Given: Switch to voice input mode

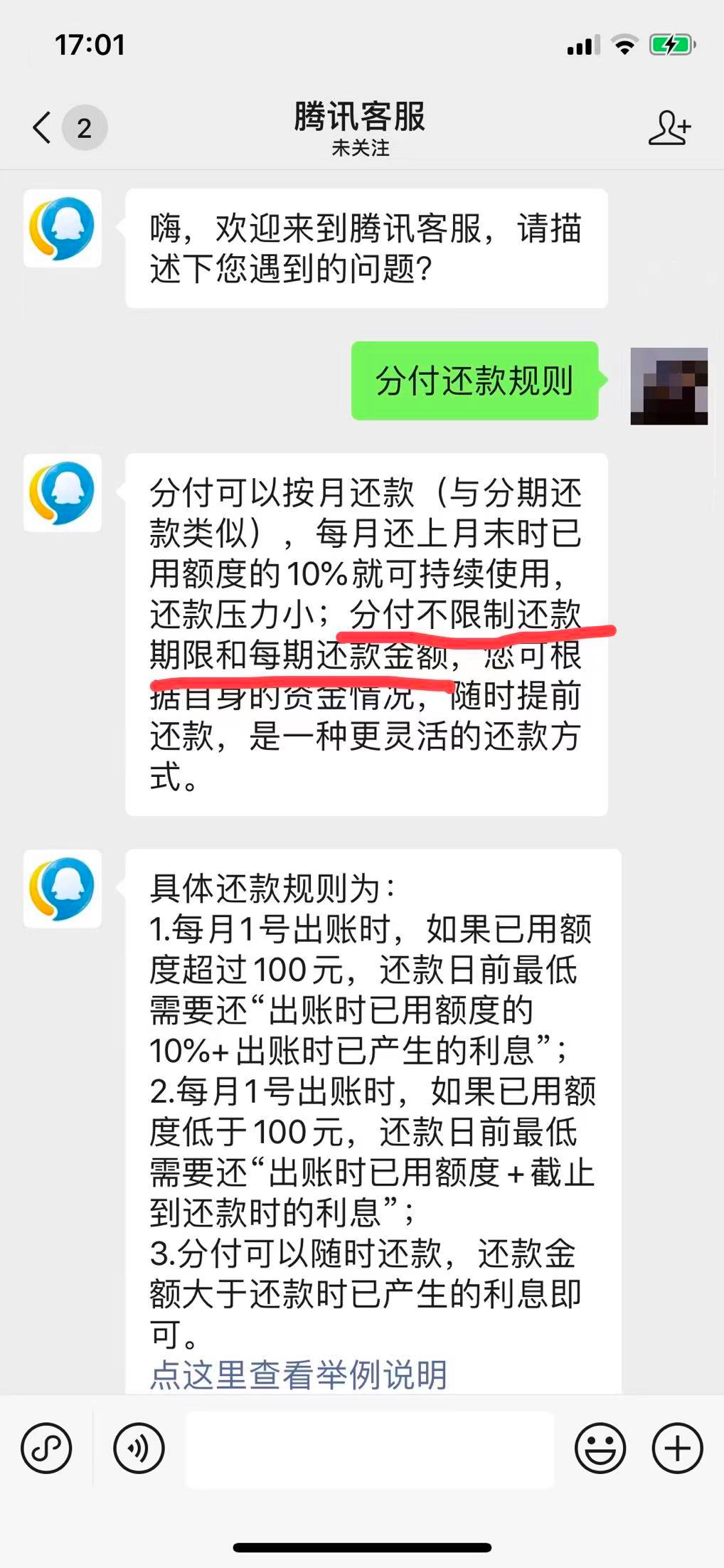Looking at the screenshot, I should (x=139, y=1448).
